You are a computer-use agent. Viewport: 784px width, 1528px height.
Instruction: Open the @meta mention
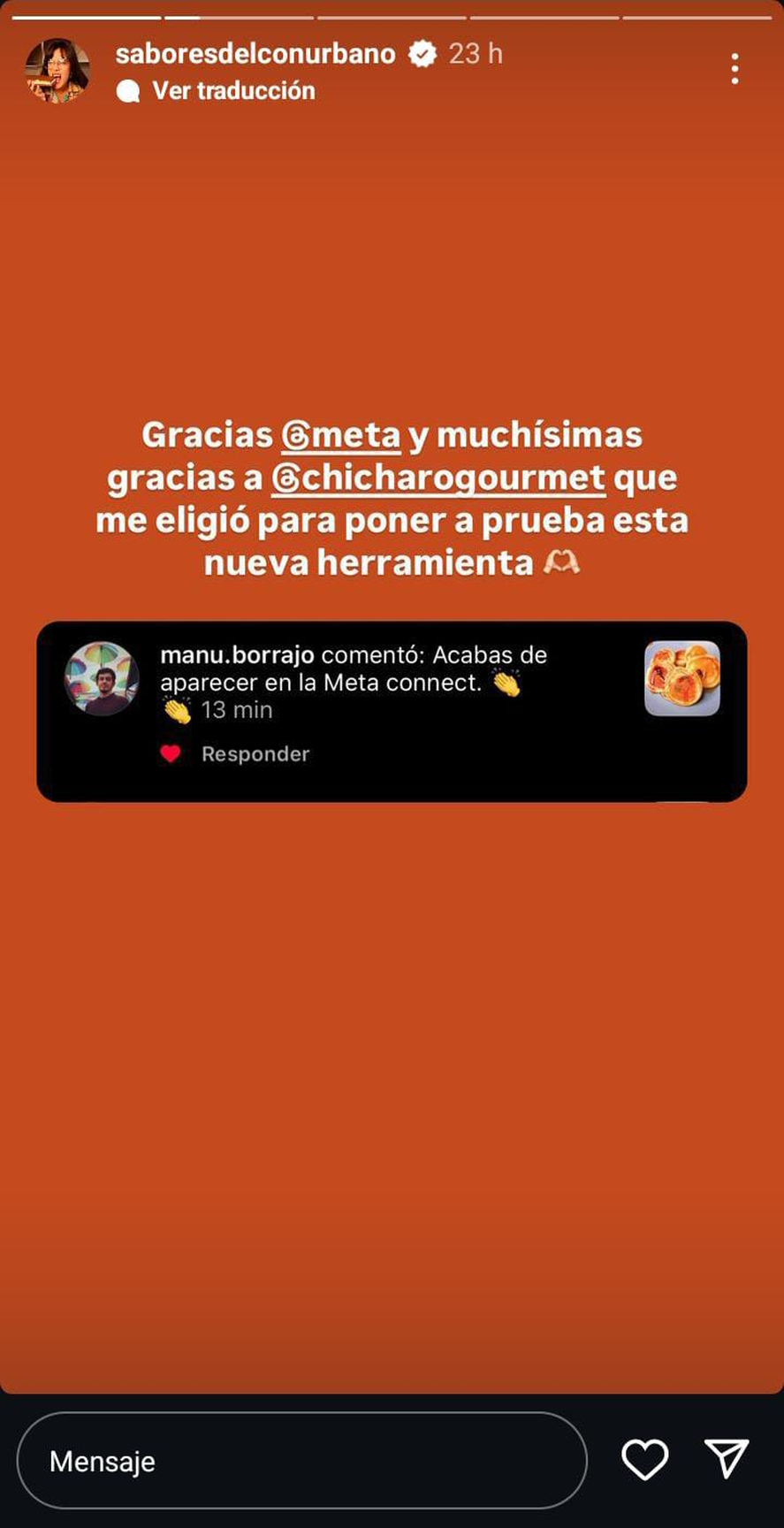pyautogui.click(x=340, y=435)
